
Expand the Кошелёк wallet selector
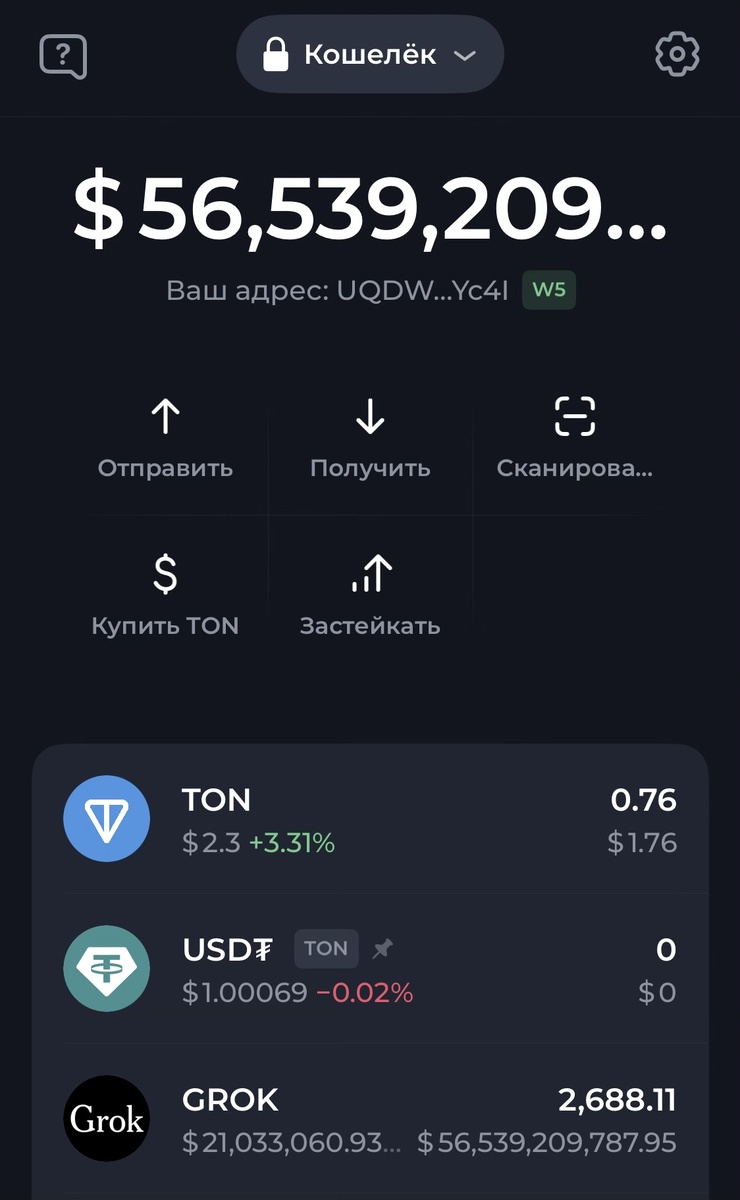(369, 55)
